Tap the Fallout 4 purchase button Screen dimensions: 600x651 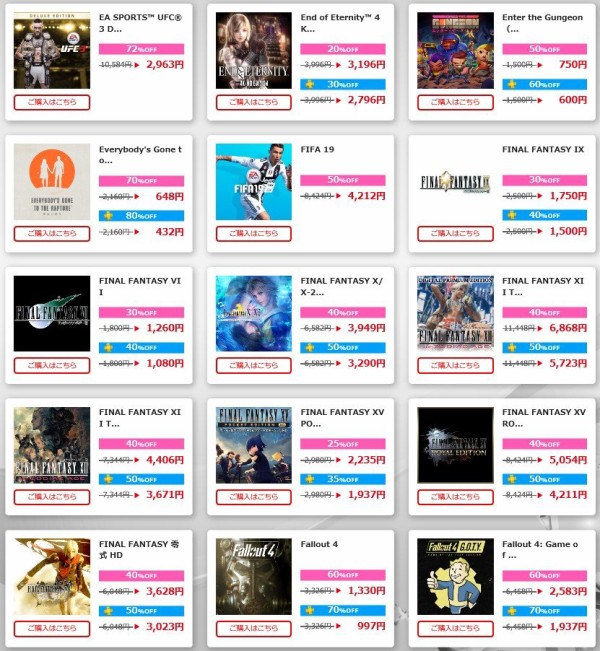254,628
